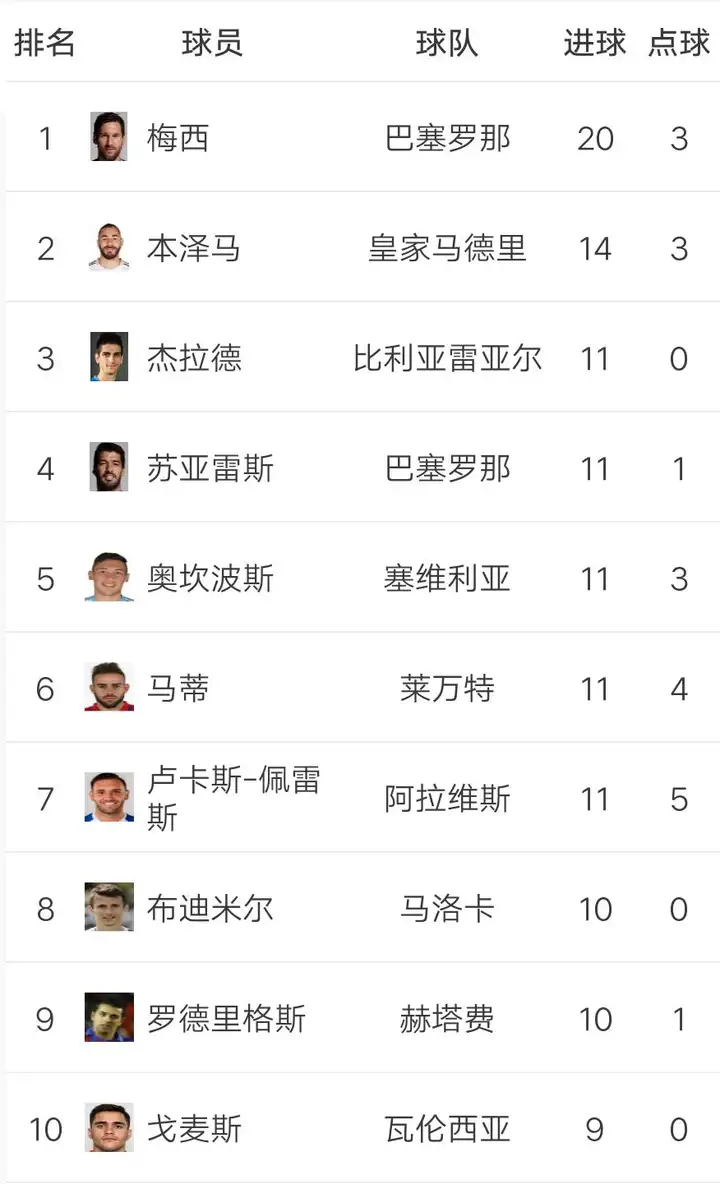Image resolution: width=720 pixels, height=1184 pixels.
Task: View the 布迪米尔 scorer row
Action: [x=209, y=908]
